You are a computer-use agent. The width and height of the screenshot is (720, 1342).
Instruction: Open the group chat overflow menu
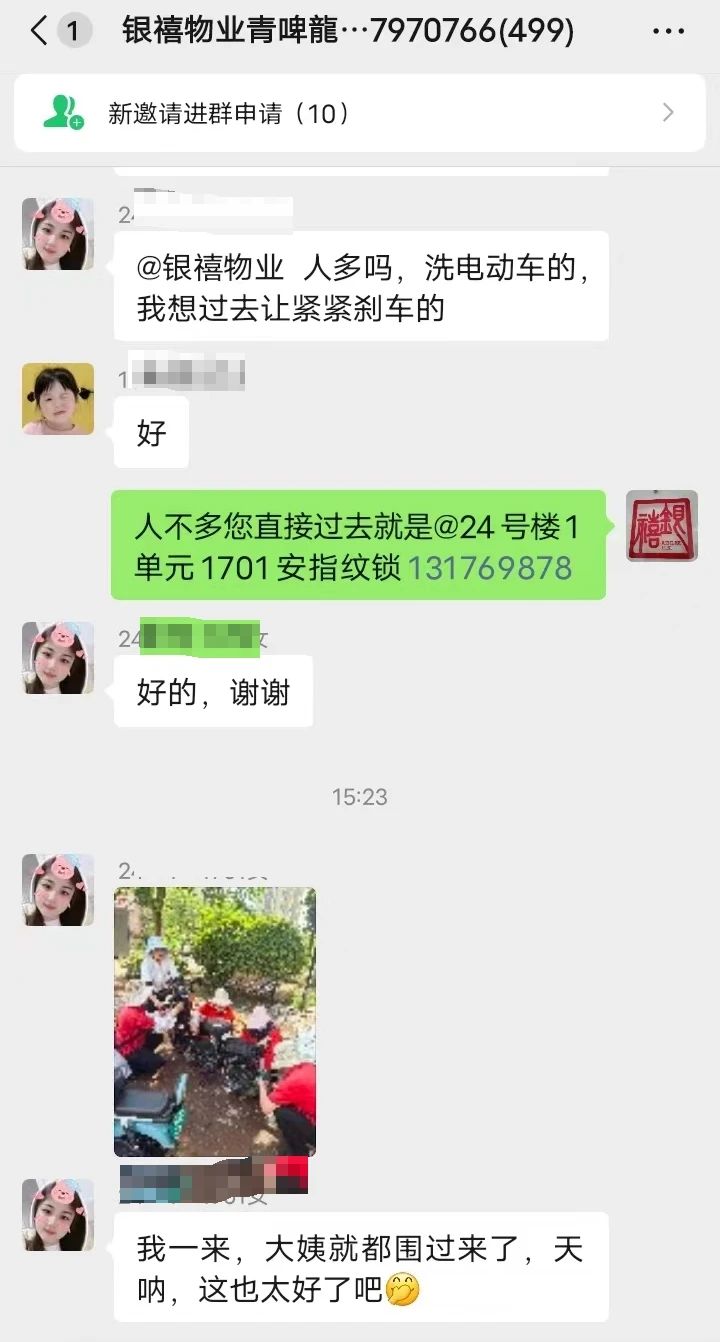point(668,32)
